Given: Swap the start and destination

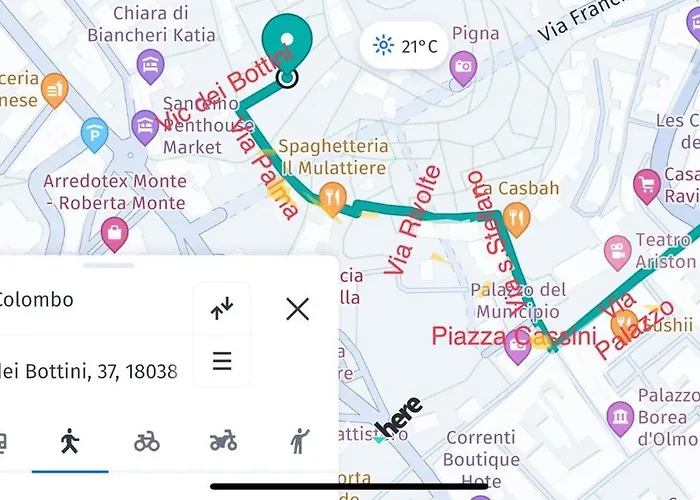Looking at the screenshot, I should pos(222,309).
